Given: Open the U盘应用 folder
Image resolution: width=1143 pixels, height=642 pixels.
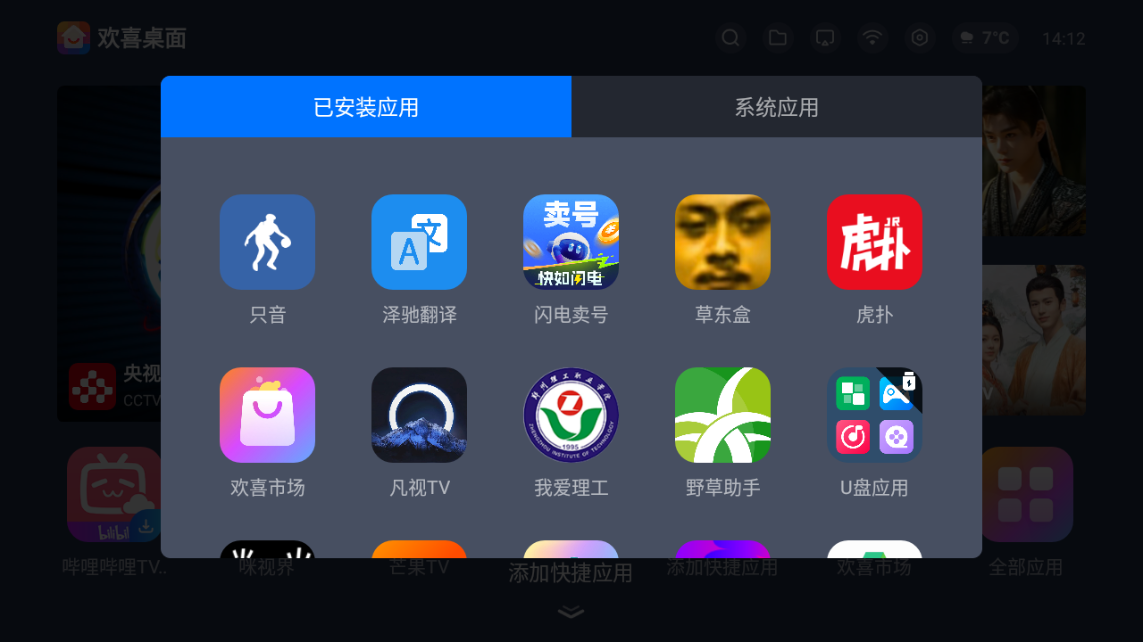Looking at the screenshot, I should pyautogui.click(x=875, y=415).
